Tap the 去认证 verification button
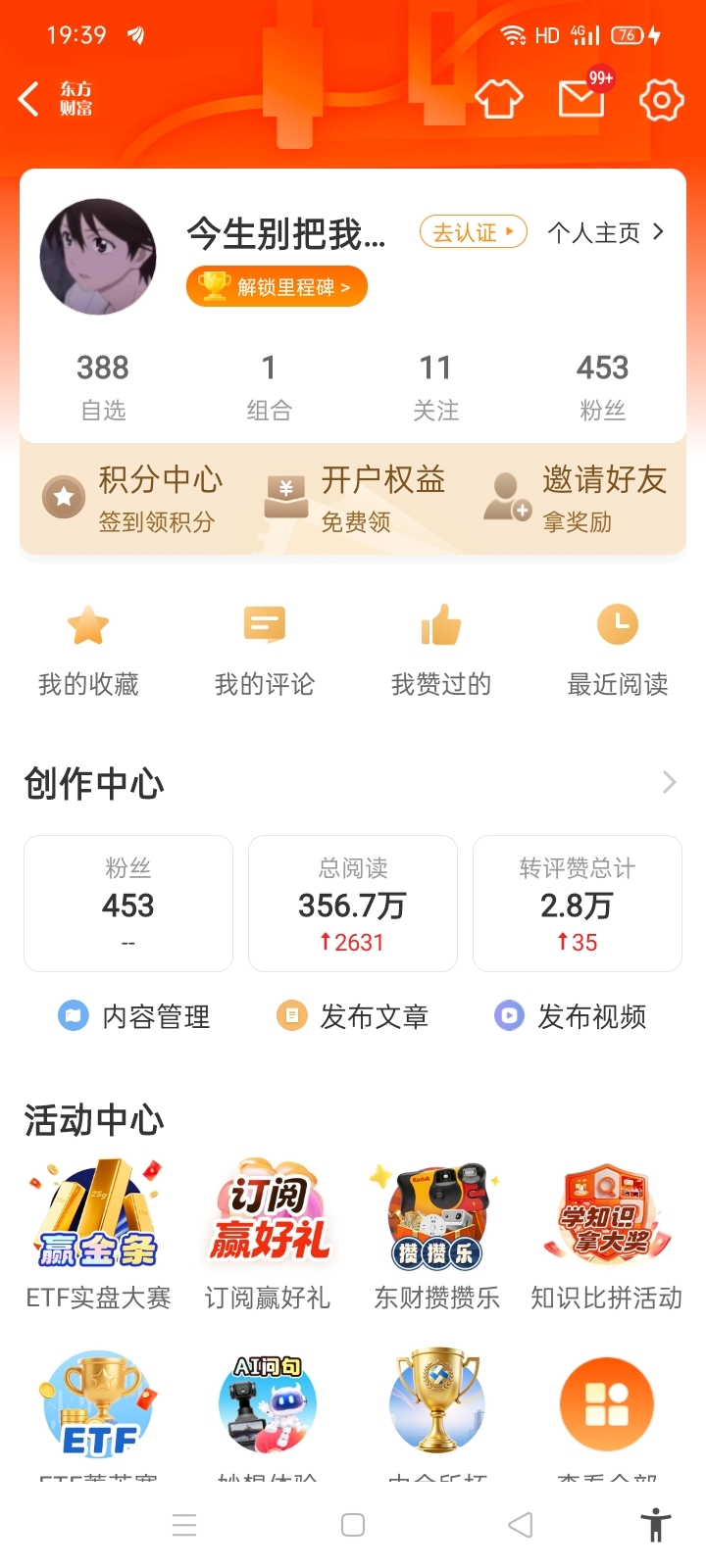Screen dimensions: 706x1568 [474, 232]
